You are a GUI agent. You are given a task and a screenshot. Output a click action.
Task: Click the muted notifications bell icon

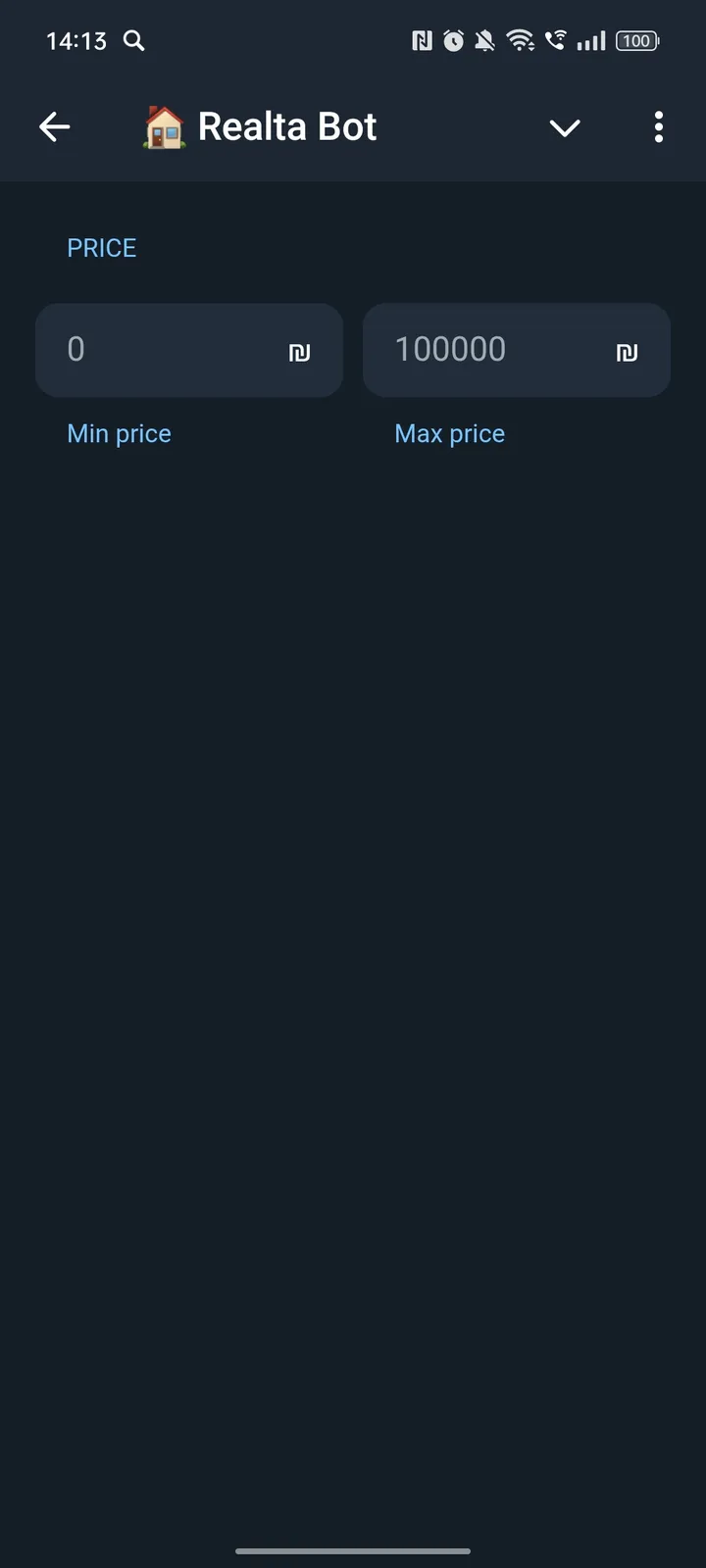click(483, 41)
